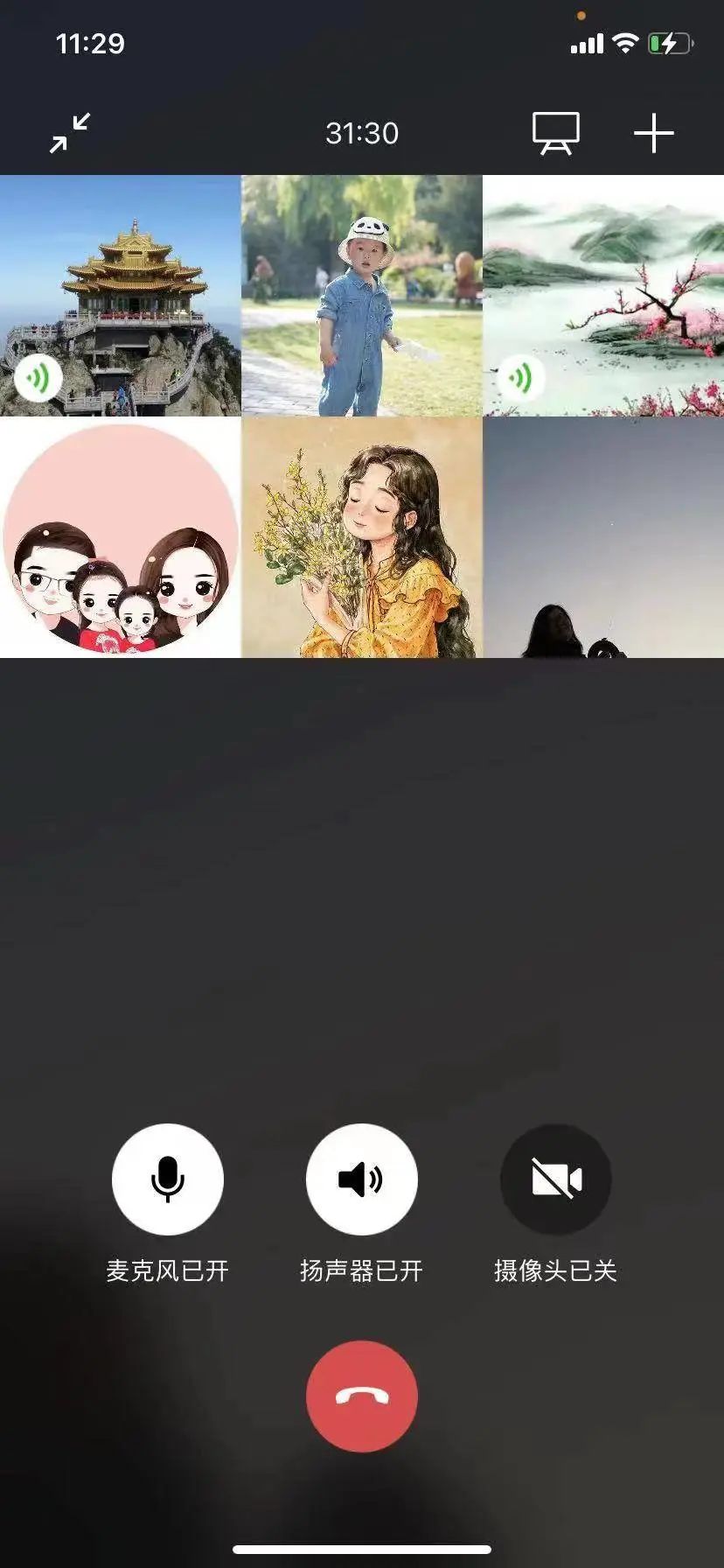Select the child in panda hat tile
The height and width of the screenshot is (1568, 724).
click(361, 295)
